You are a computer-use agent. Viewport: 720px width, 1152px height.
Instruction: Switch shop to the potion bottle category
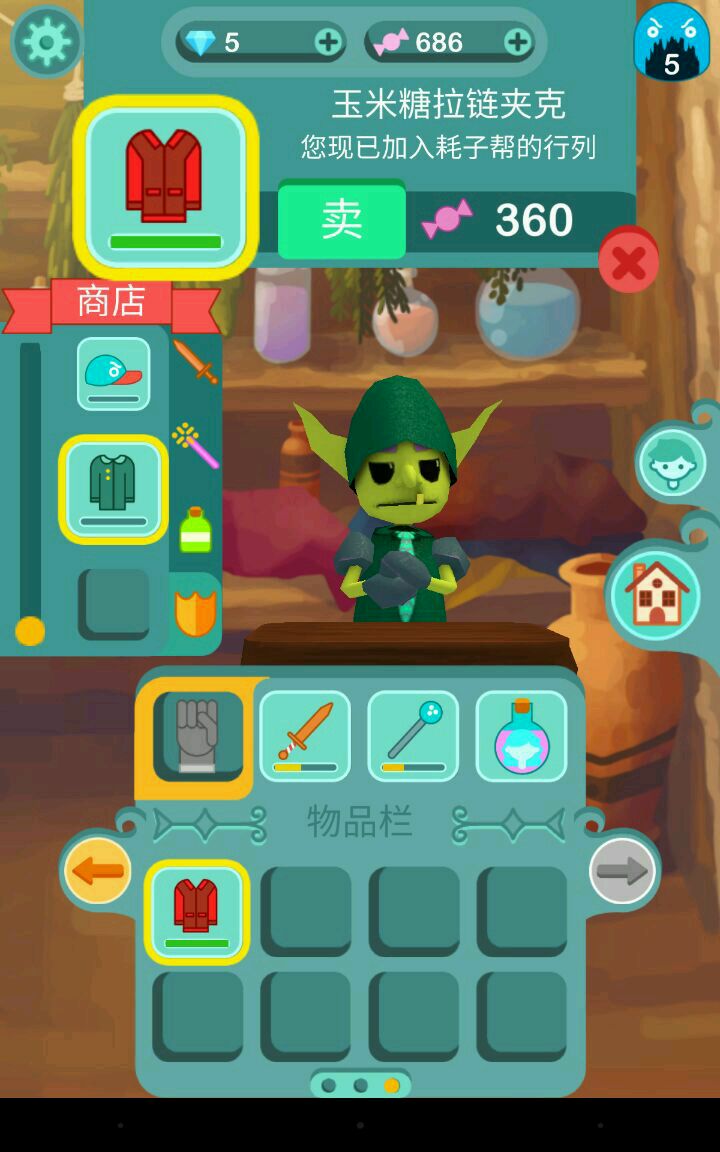click(x=195, y=530)
